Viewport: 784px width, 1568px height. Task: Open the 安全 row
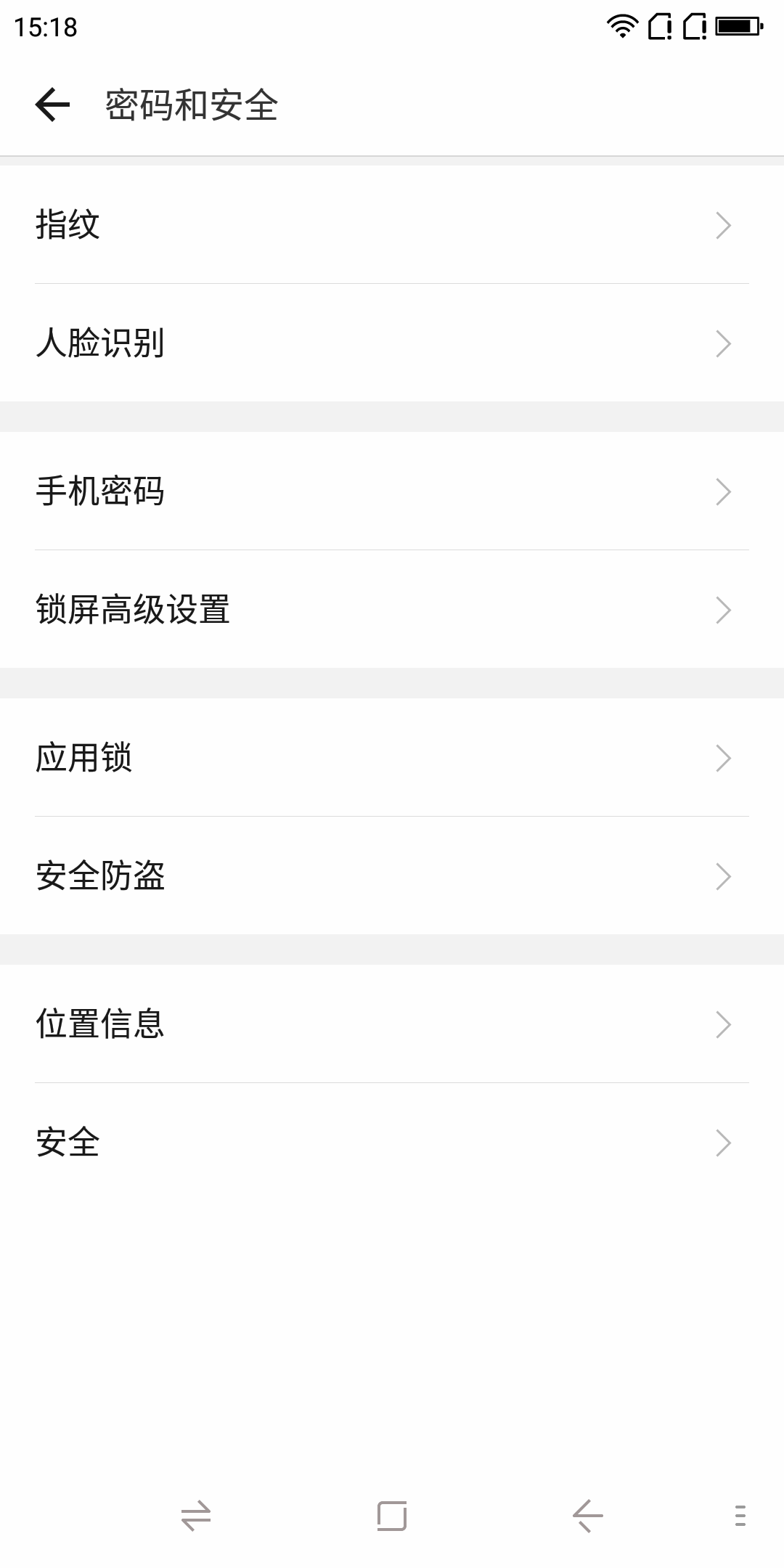[392, 1143]
